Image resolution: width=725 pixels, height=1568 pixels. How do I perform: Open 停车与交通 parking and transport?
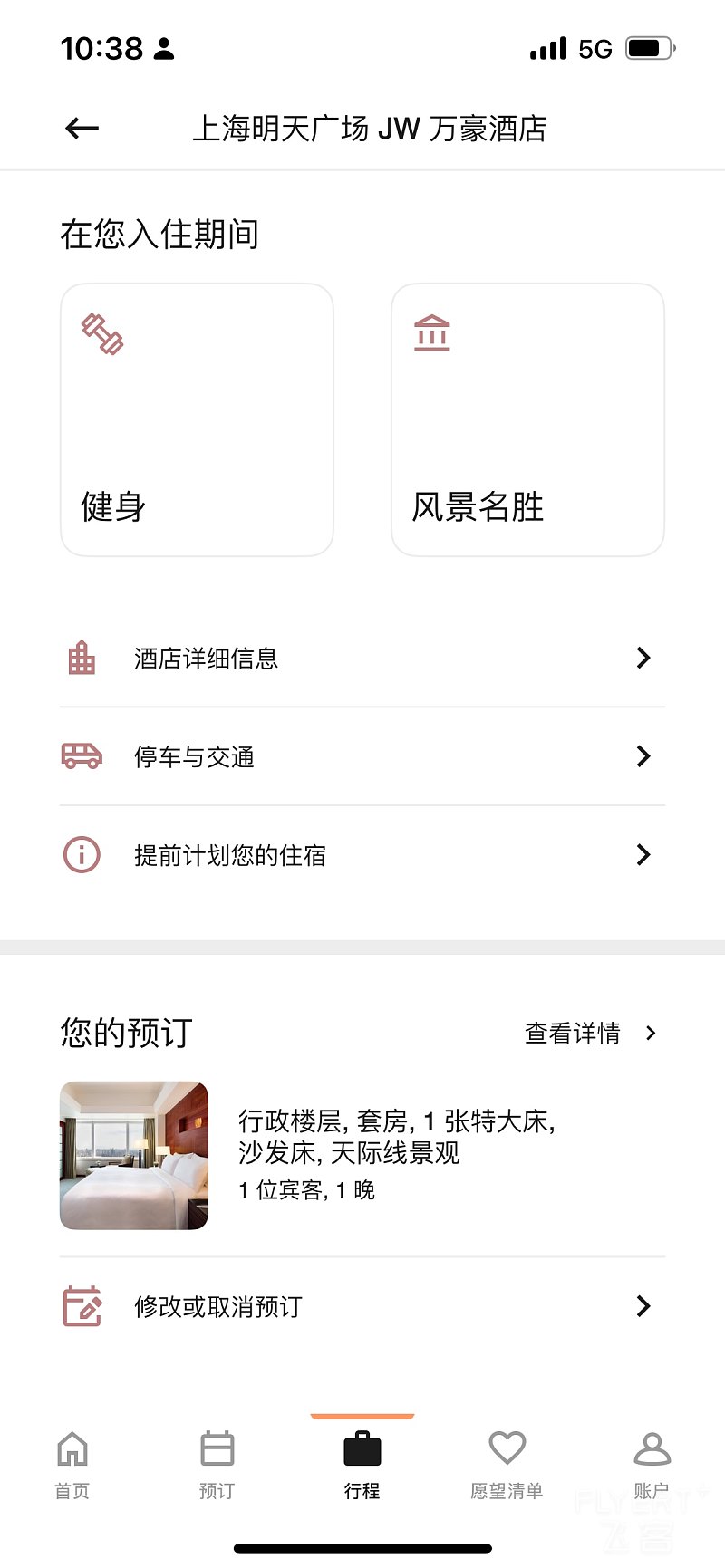point(362,756)
